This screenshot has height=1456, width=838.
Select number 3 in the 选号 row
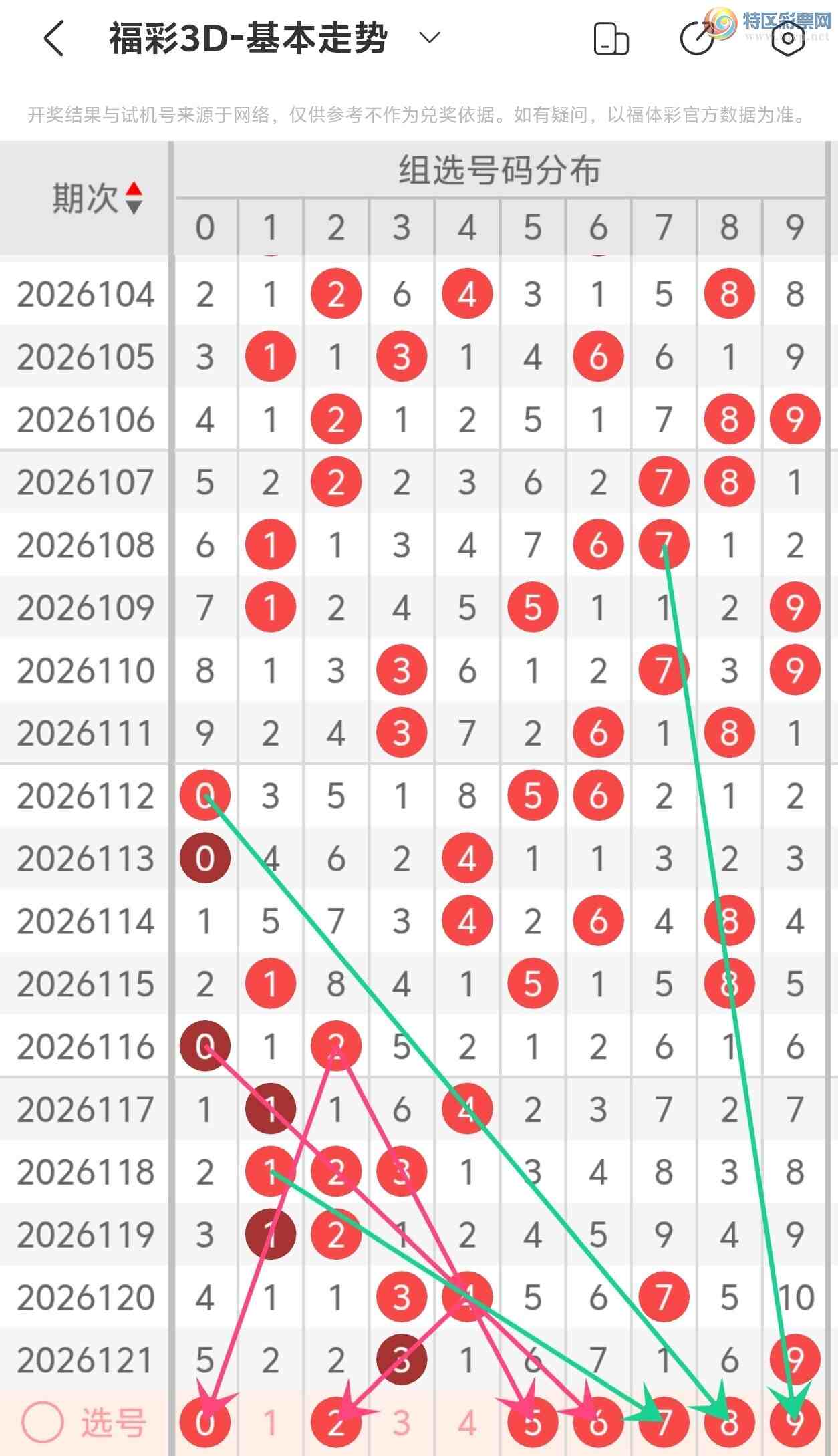pyautogui.click(x=401, y=1423)
